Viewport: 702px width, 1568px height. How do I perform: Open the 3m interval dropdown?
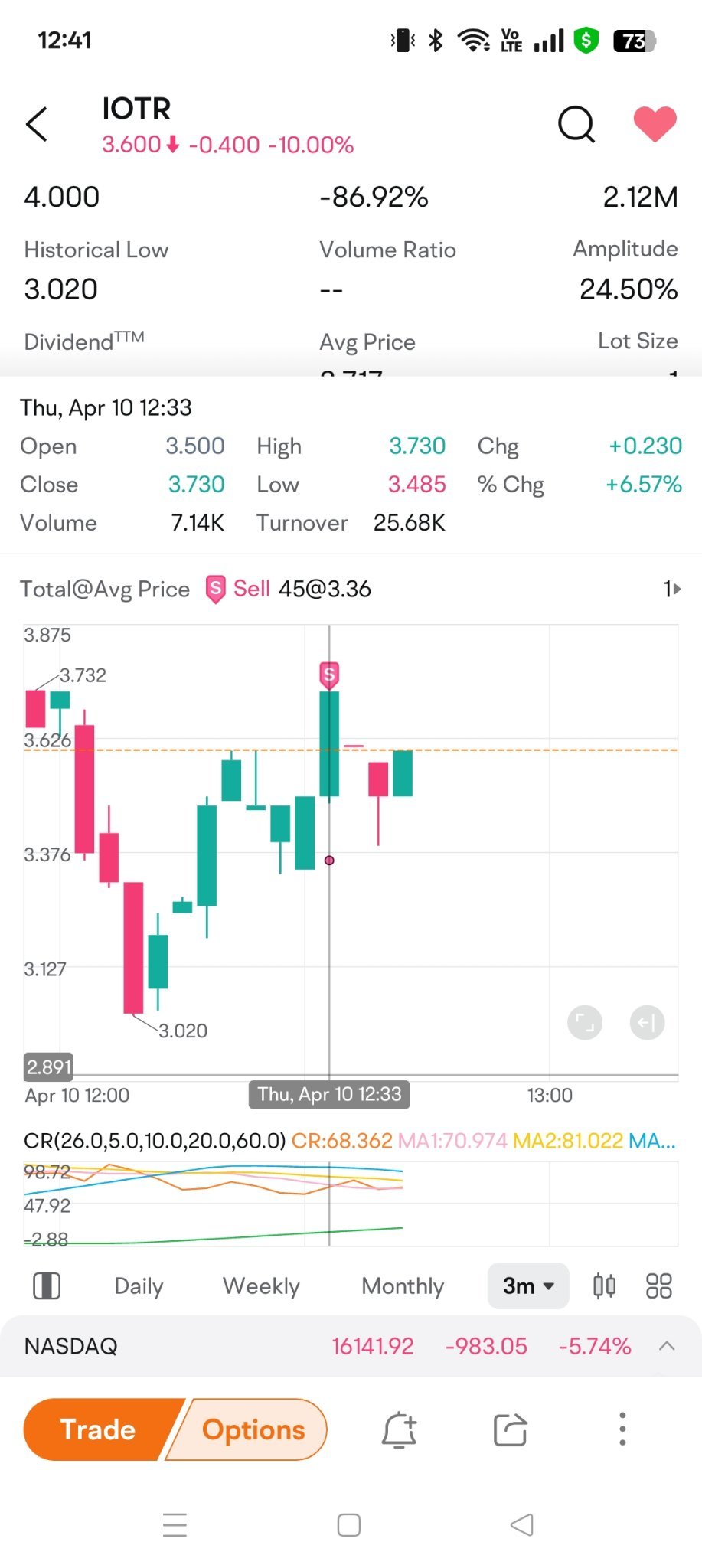pyautogui.click(x=528, y=1285)
